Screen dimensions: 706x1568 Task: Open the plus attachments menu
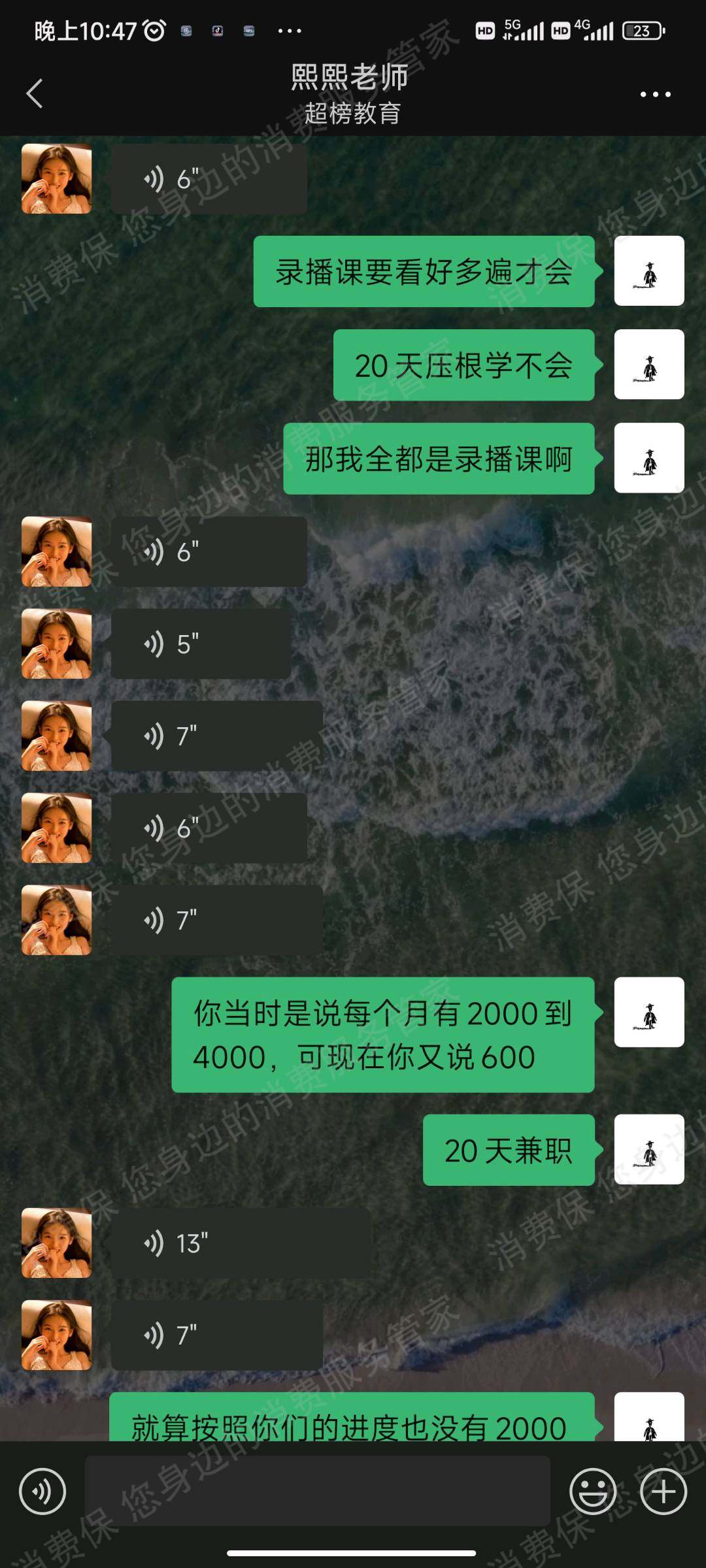(664, 1492)
